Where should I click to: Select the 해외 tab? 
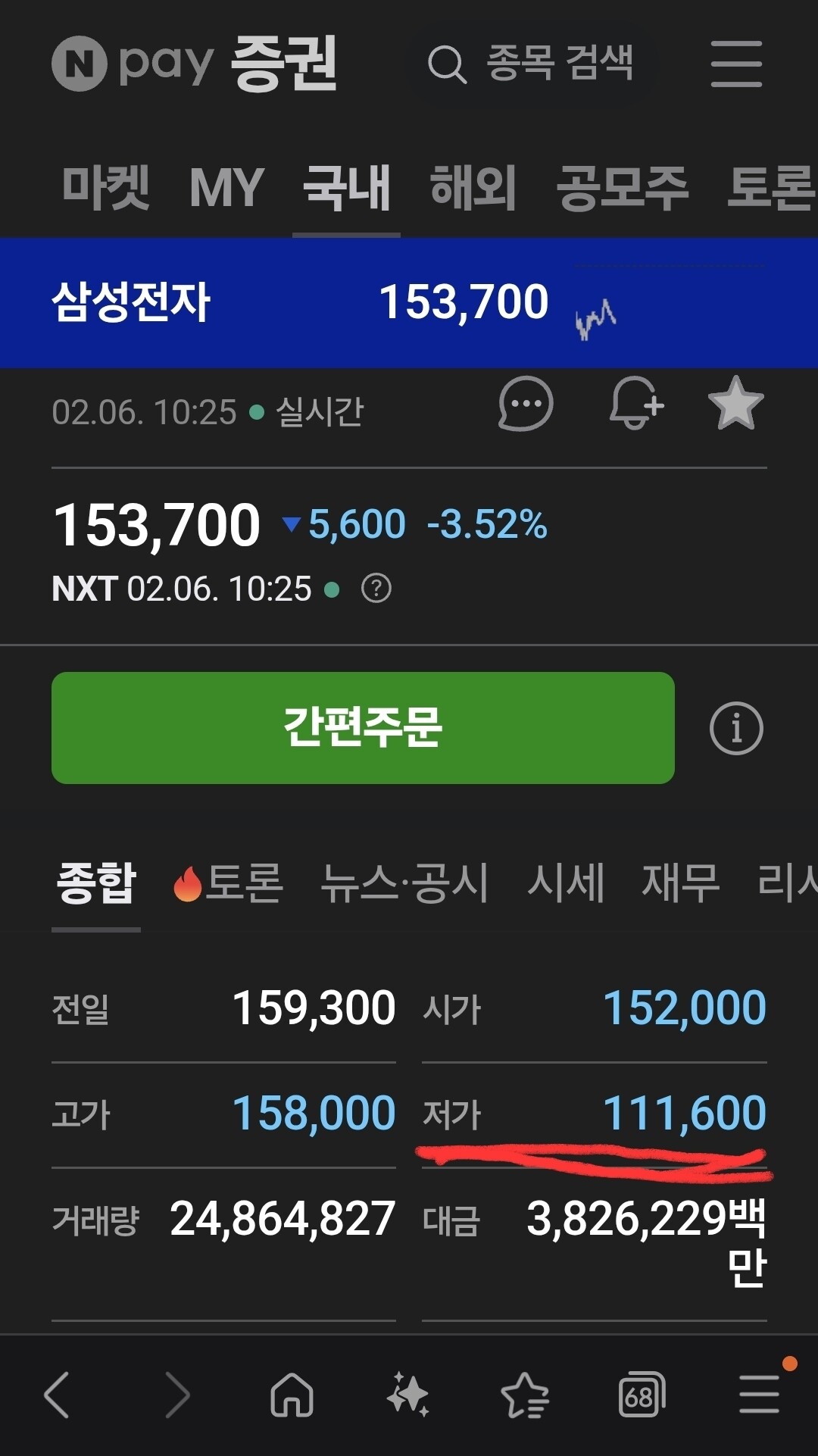[x=473, y=187]
